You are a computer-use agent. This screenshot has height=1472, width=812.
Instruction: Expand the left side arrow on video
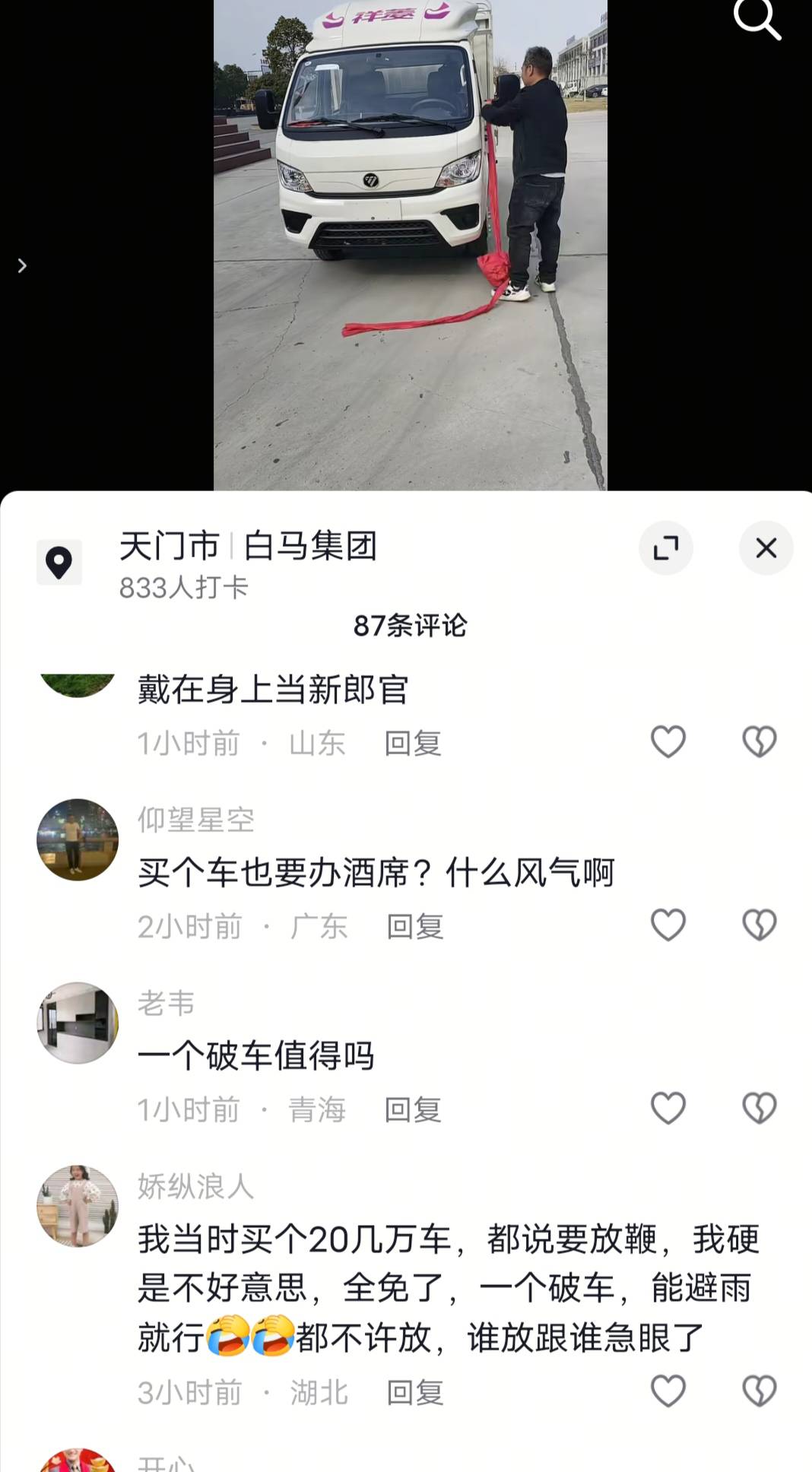tap(22, 265)
